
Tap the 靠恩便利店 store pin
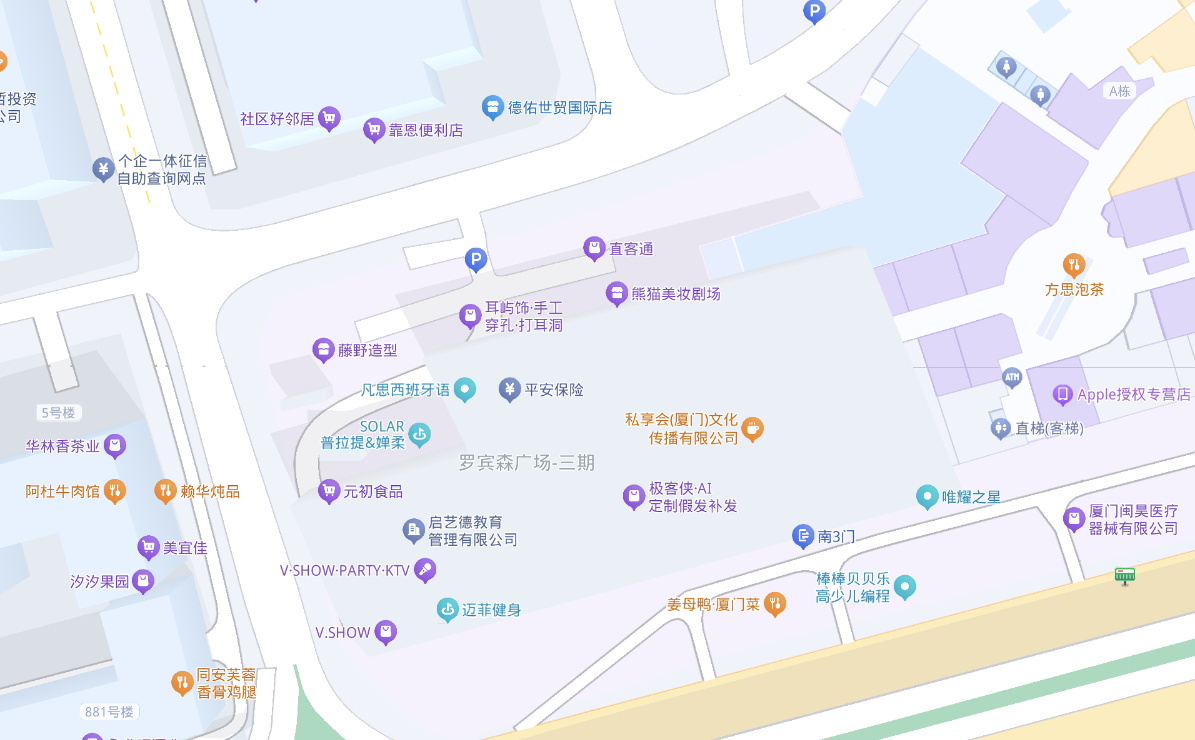pos(374,130)
